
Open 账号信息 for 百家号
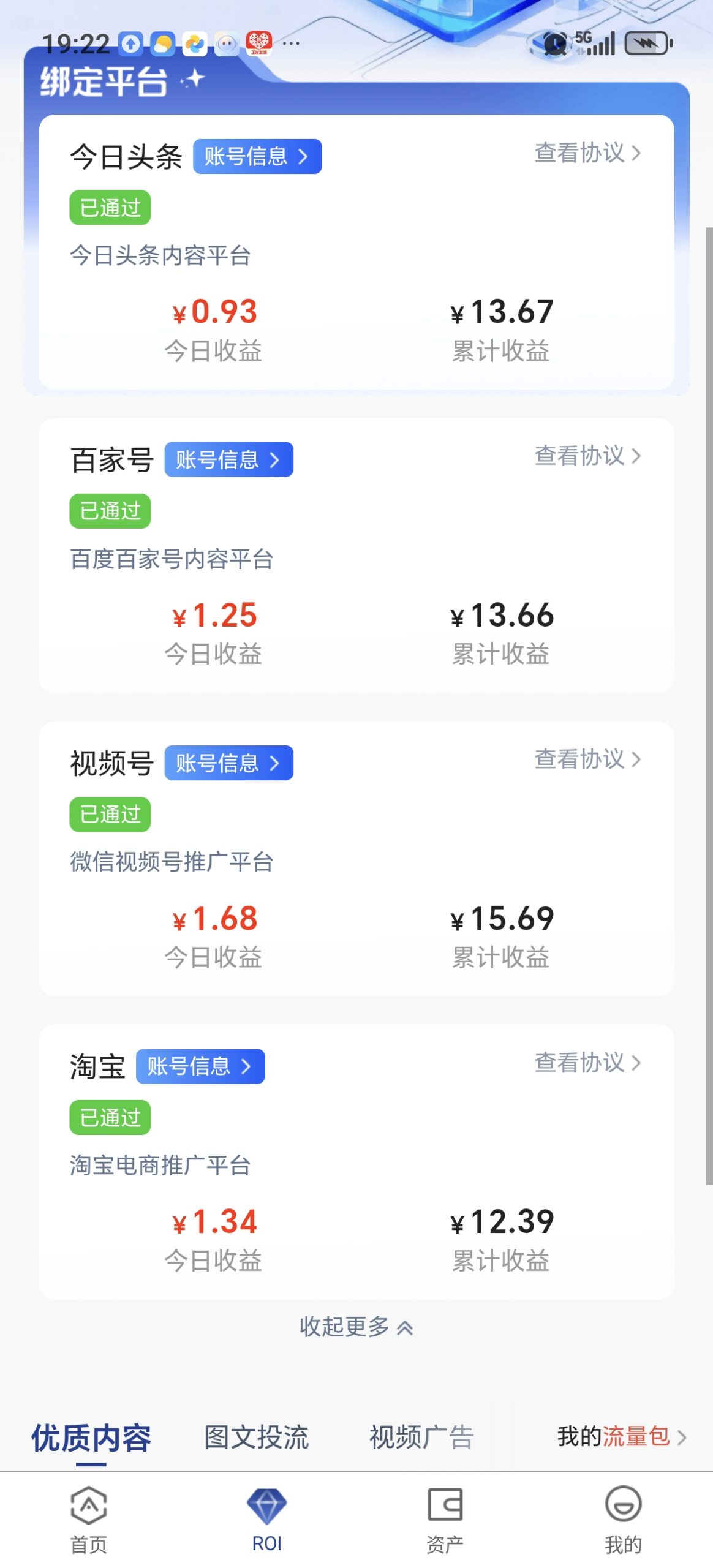(228, 459)
